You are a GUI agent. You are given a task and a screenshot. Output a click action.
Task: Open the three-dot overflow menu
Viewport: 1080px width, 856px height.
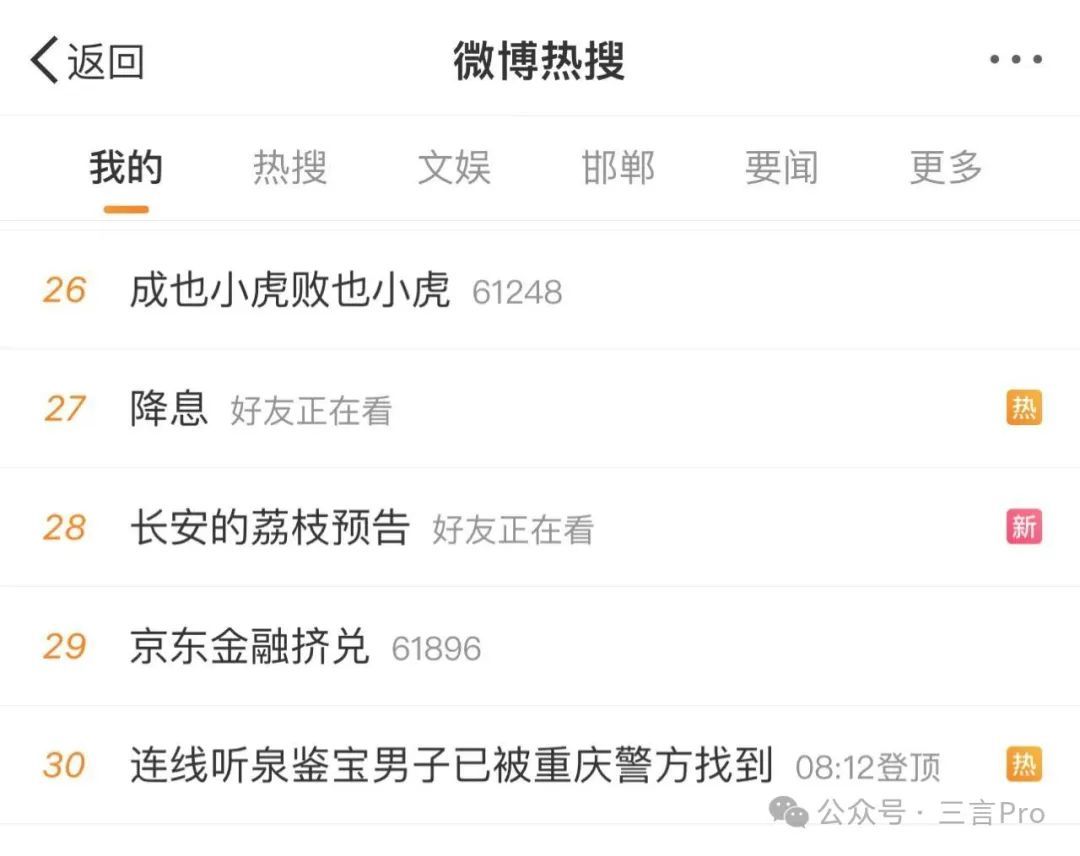(1015, 60)
